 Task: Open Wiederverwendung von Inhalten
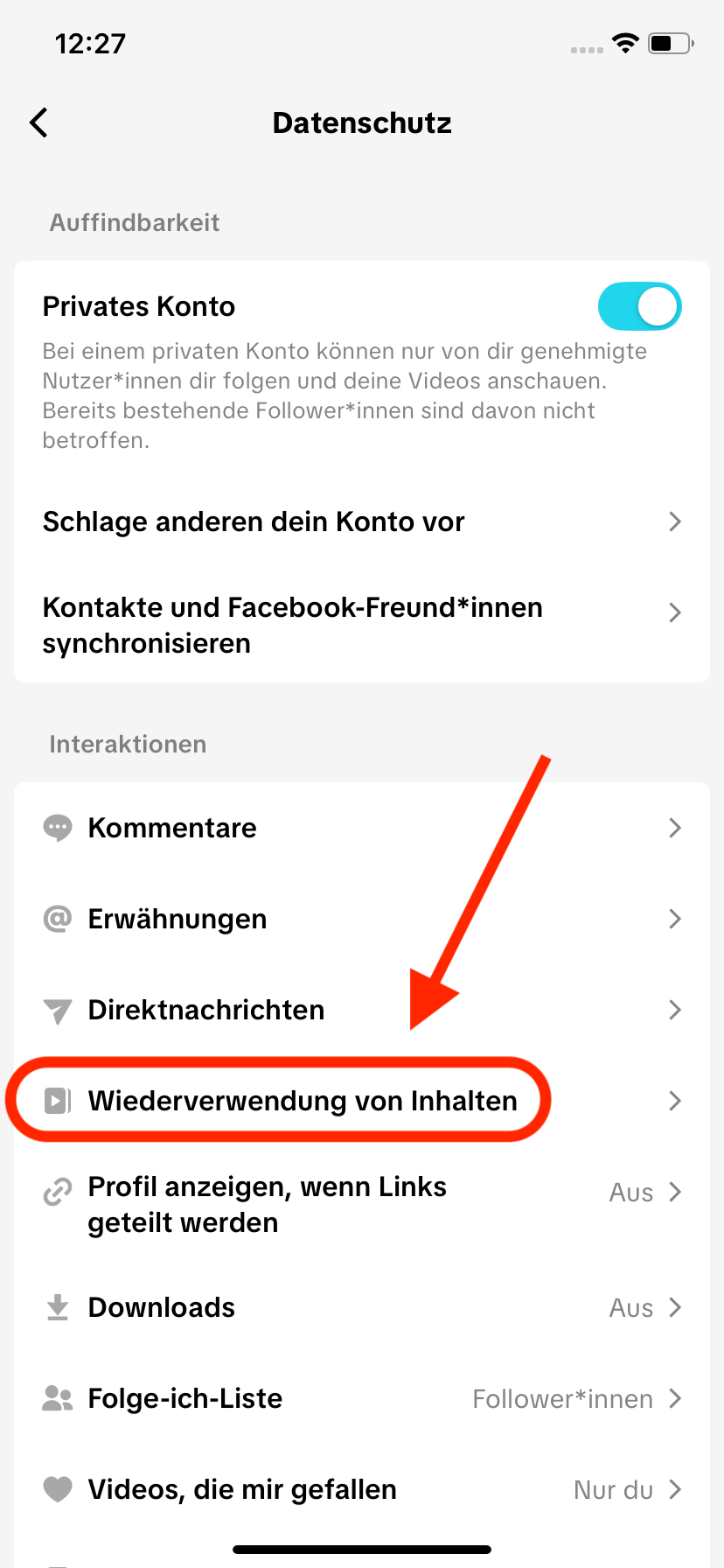pos(362,1101)
